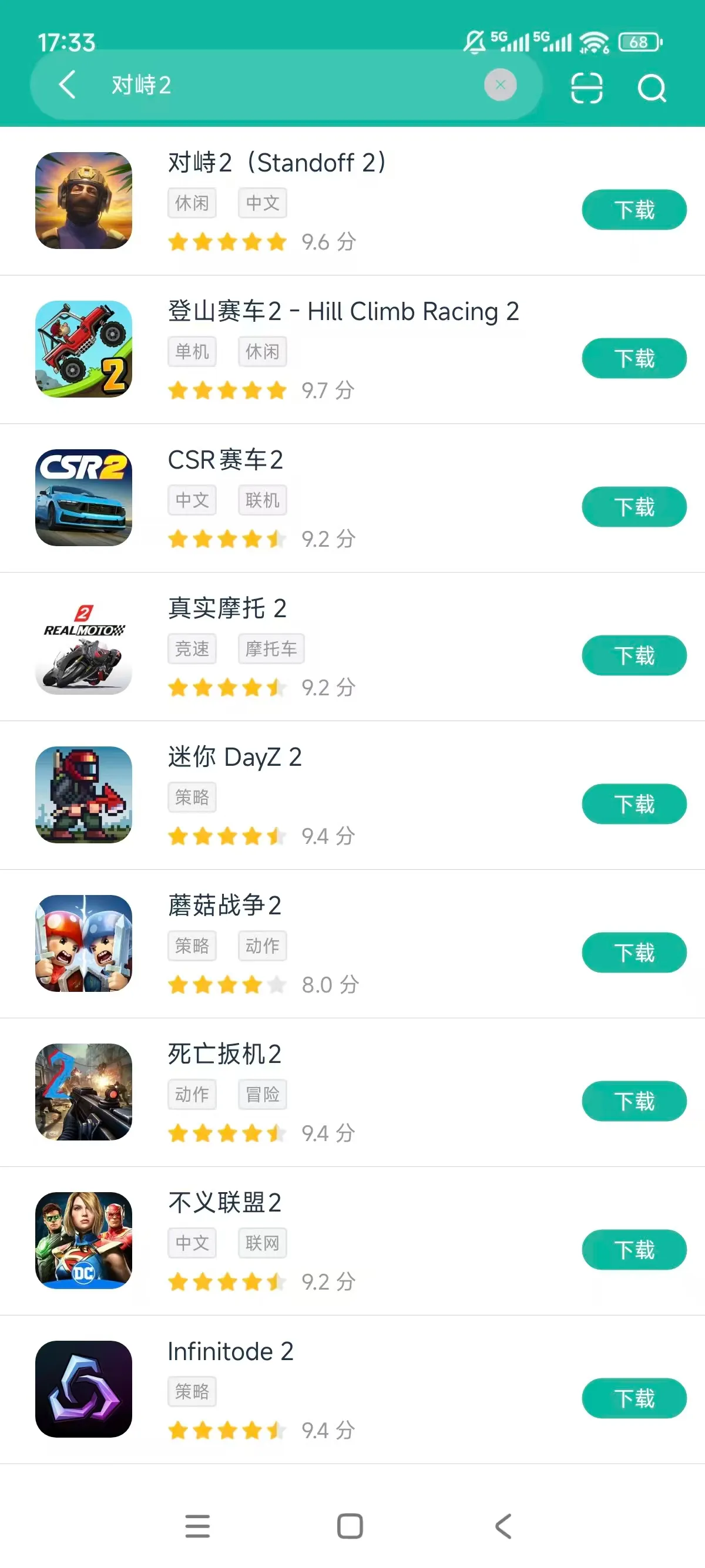
Task: Download 登山赛车2 Hill Climb Racing 2
Action: pos(634,358)
